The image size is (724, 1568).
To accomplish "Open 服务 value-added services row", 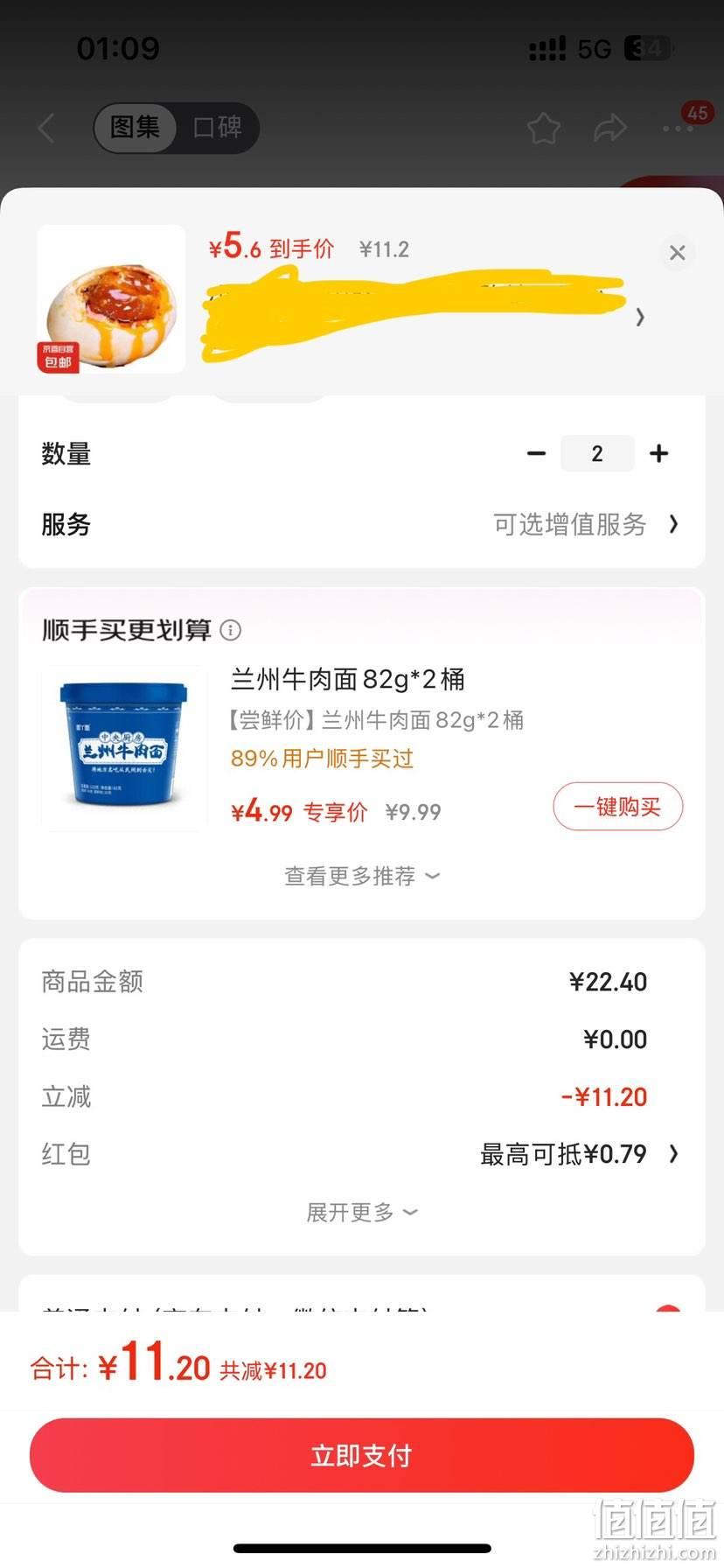I will click(x=361, y=524).
